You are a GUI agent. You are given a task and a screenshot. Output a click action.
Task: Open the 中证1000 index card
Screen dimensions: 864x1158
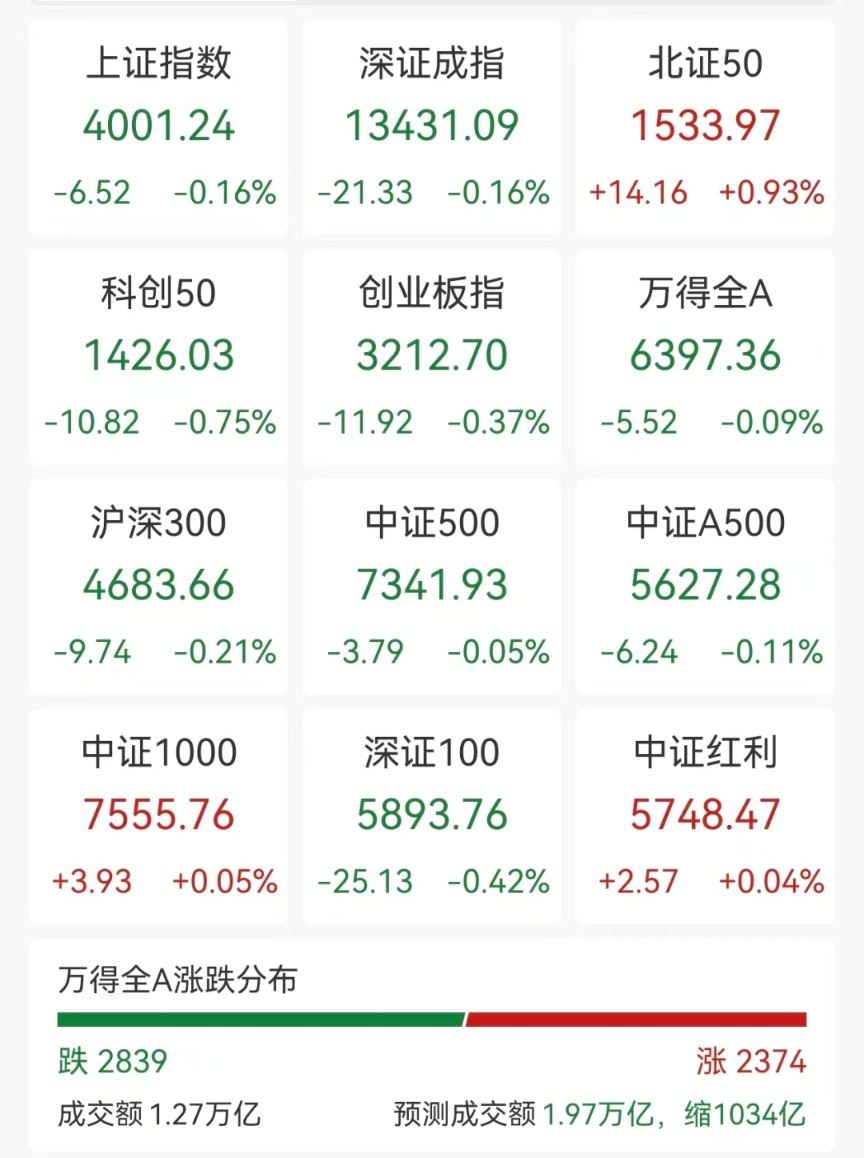click(159, 815)
